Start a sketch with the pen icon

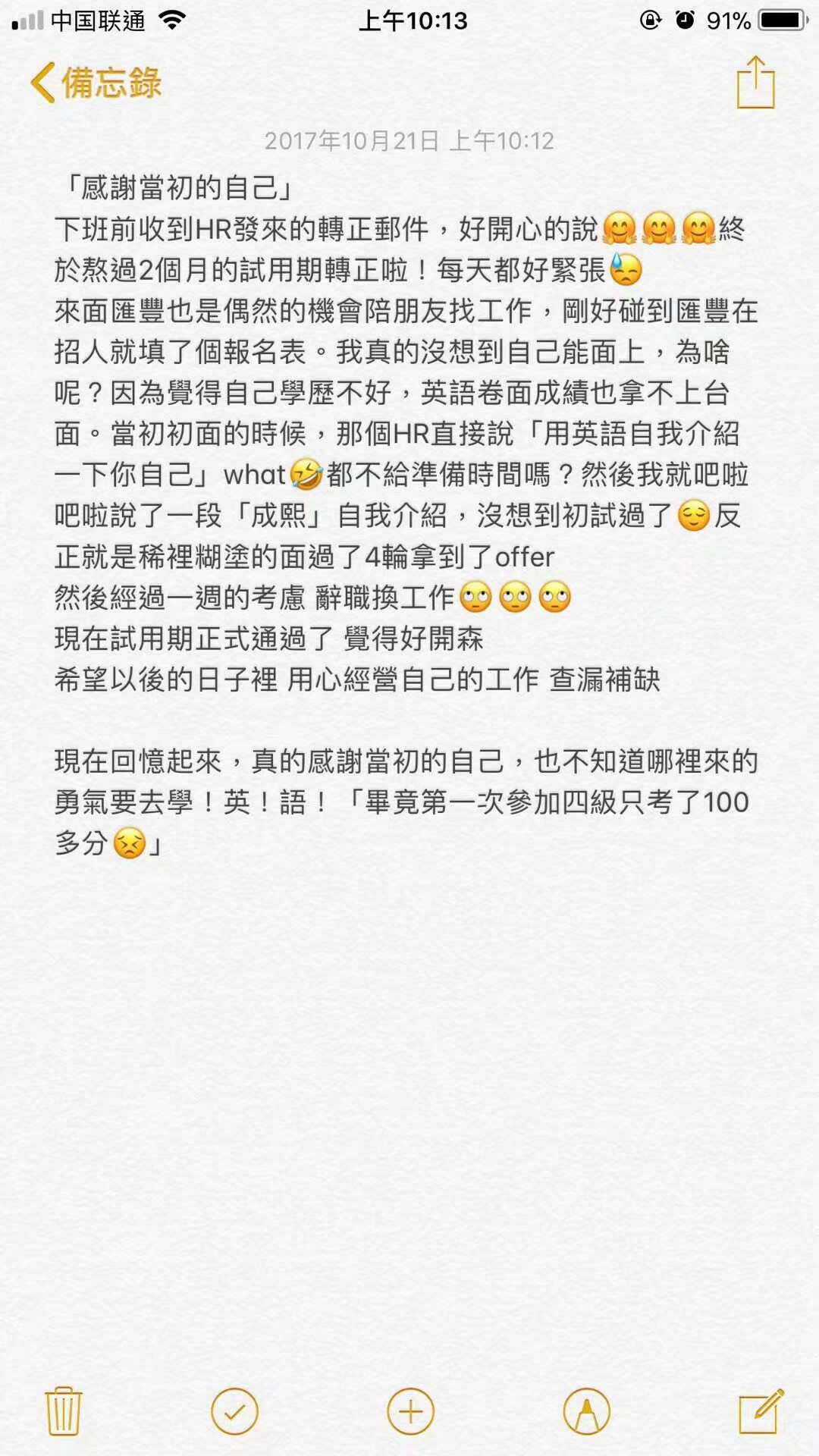[586, 1411]
